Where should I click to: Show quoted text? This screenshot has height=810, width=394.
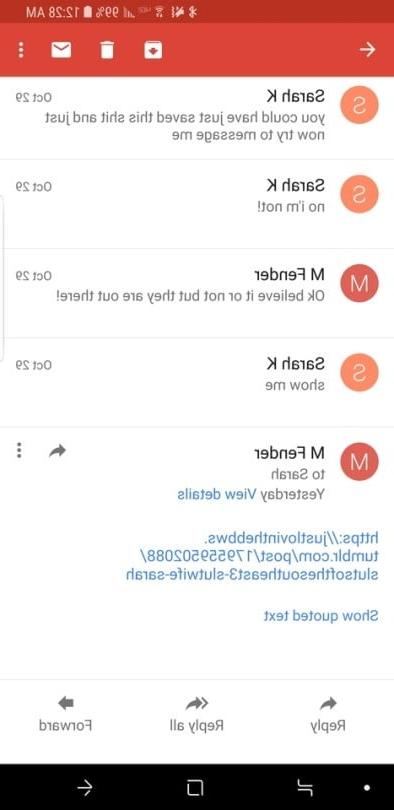(x=321, y=615)
